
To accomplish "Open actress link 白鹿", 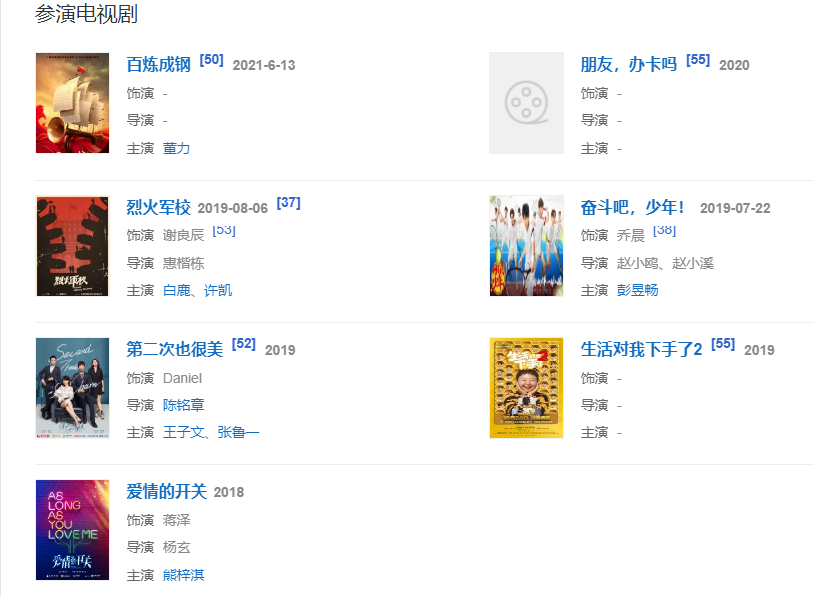I will 177,290.
